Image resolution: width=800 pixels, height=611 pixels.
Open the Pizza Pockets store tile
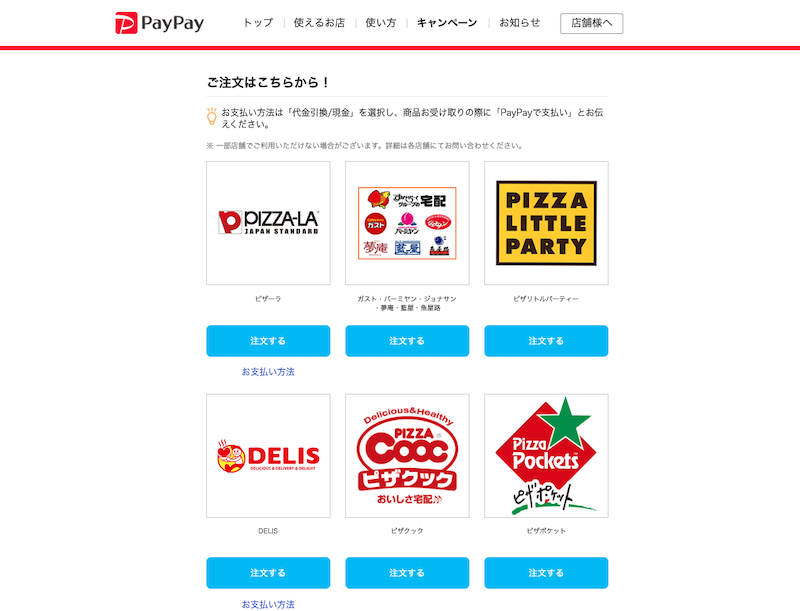546,456
